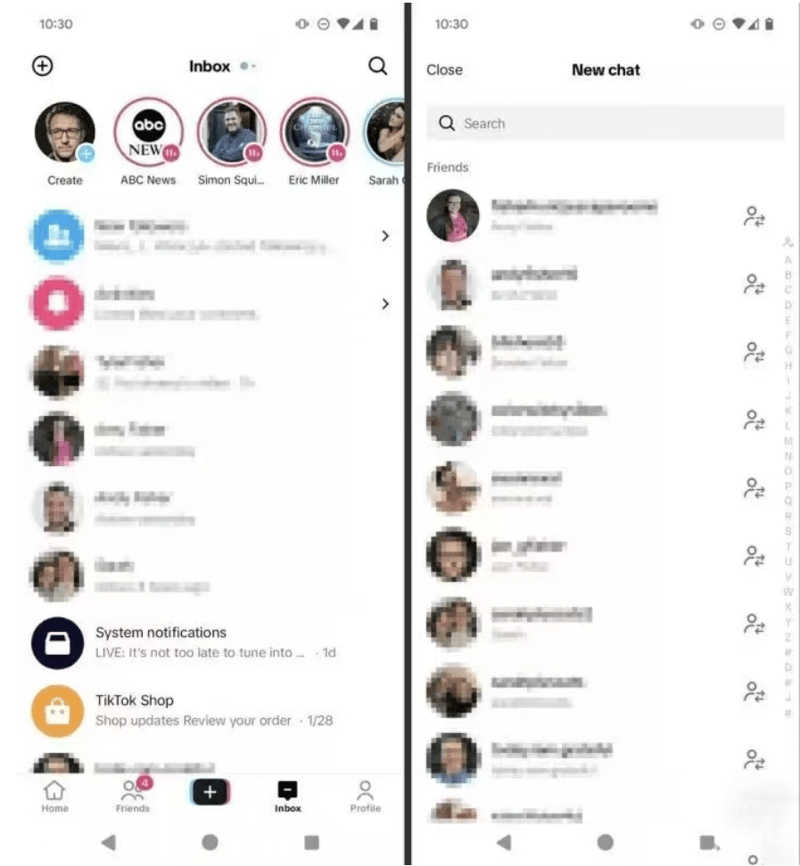This screenshot has width=800, height=866.
Task: Tap the center create plus button
Action: [210, 792]
